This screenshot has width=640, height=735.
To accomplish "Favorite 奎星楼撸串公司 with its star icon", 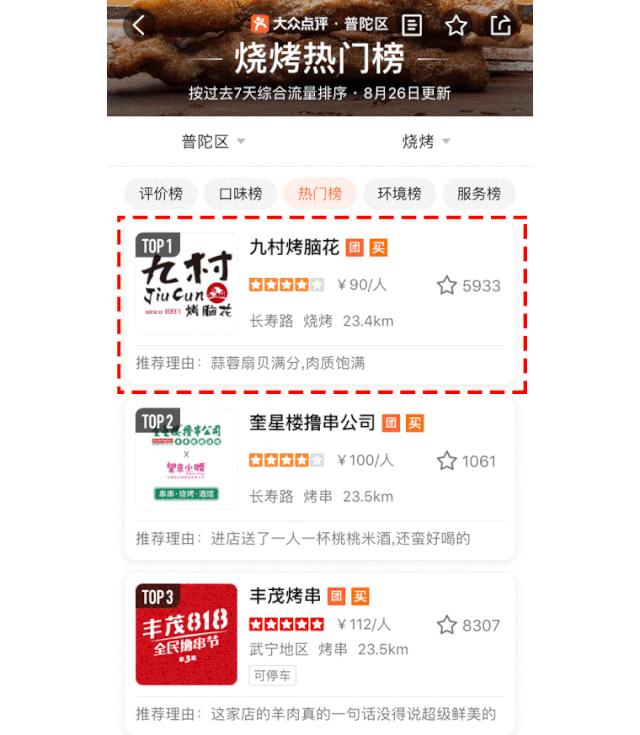I will [446, 461].
